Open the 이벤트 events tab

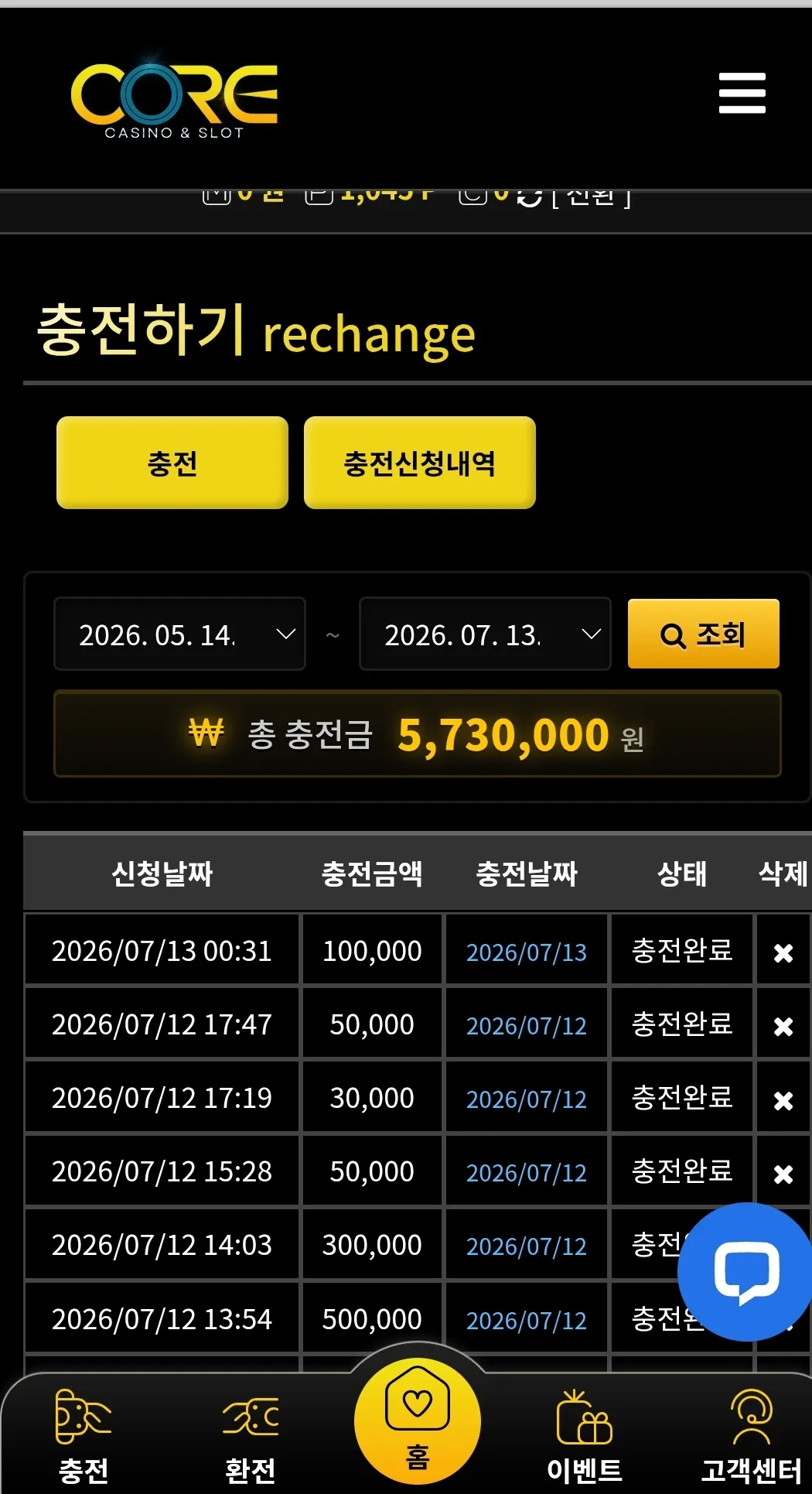[585, 1437]
